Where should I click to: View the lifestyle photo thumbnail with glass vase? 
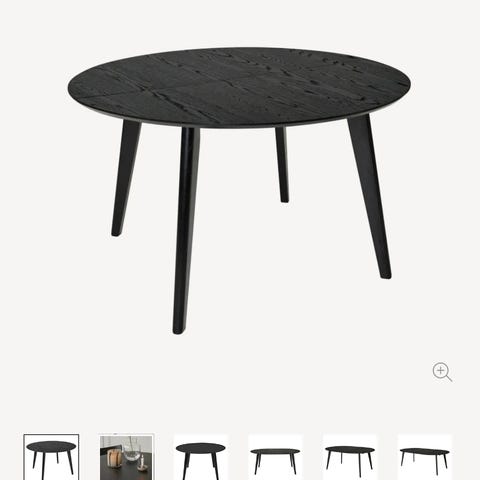point(126,457)
